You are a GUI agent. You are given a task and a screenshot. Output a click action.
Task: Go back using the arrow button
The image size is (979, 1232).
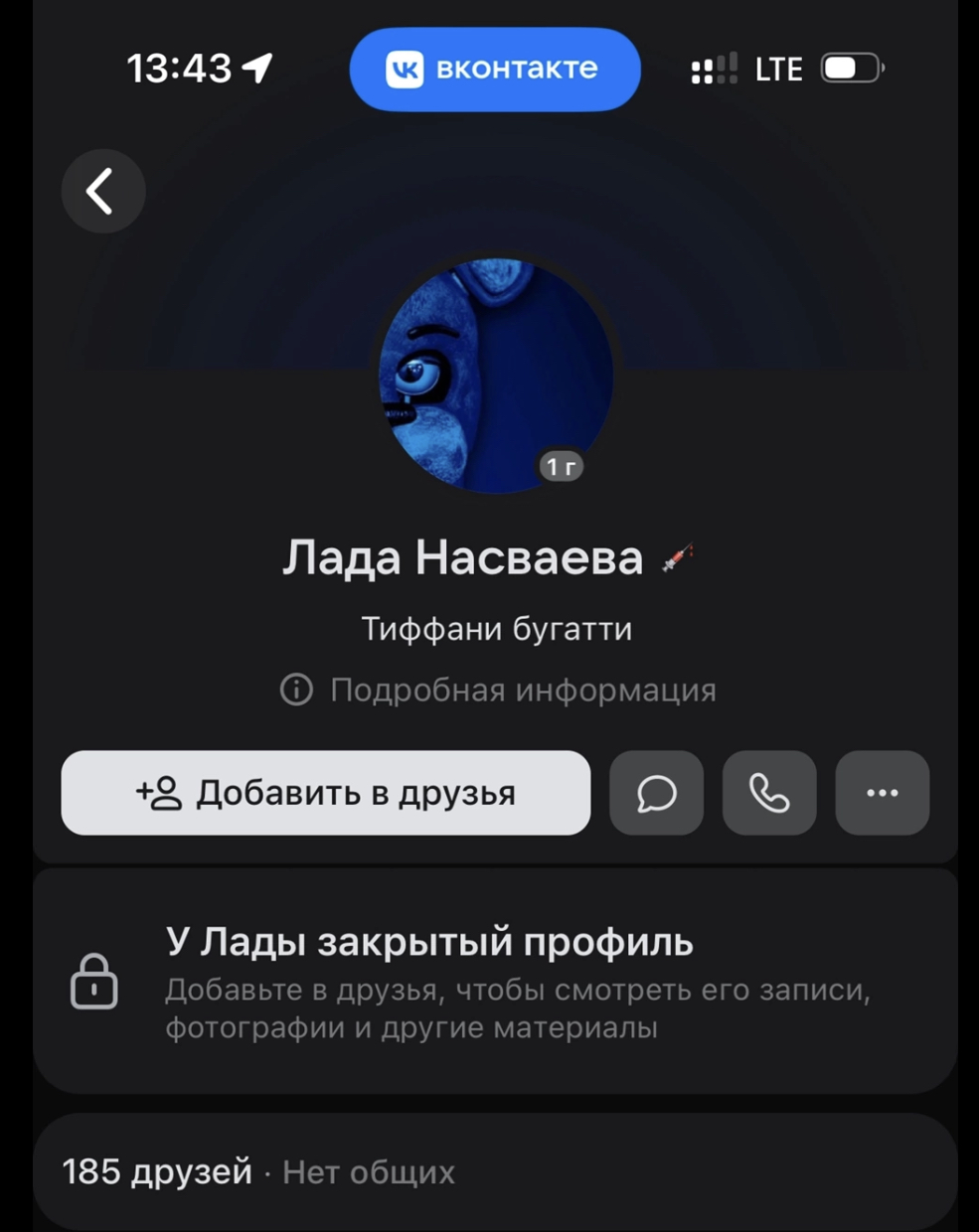pos(102,191)
